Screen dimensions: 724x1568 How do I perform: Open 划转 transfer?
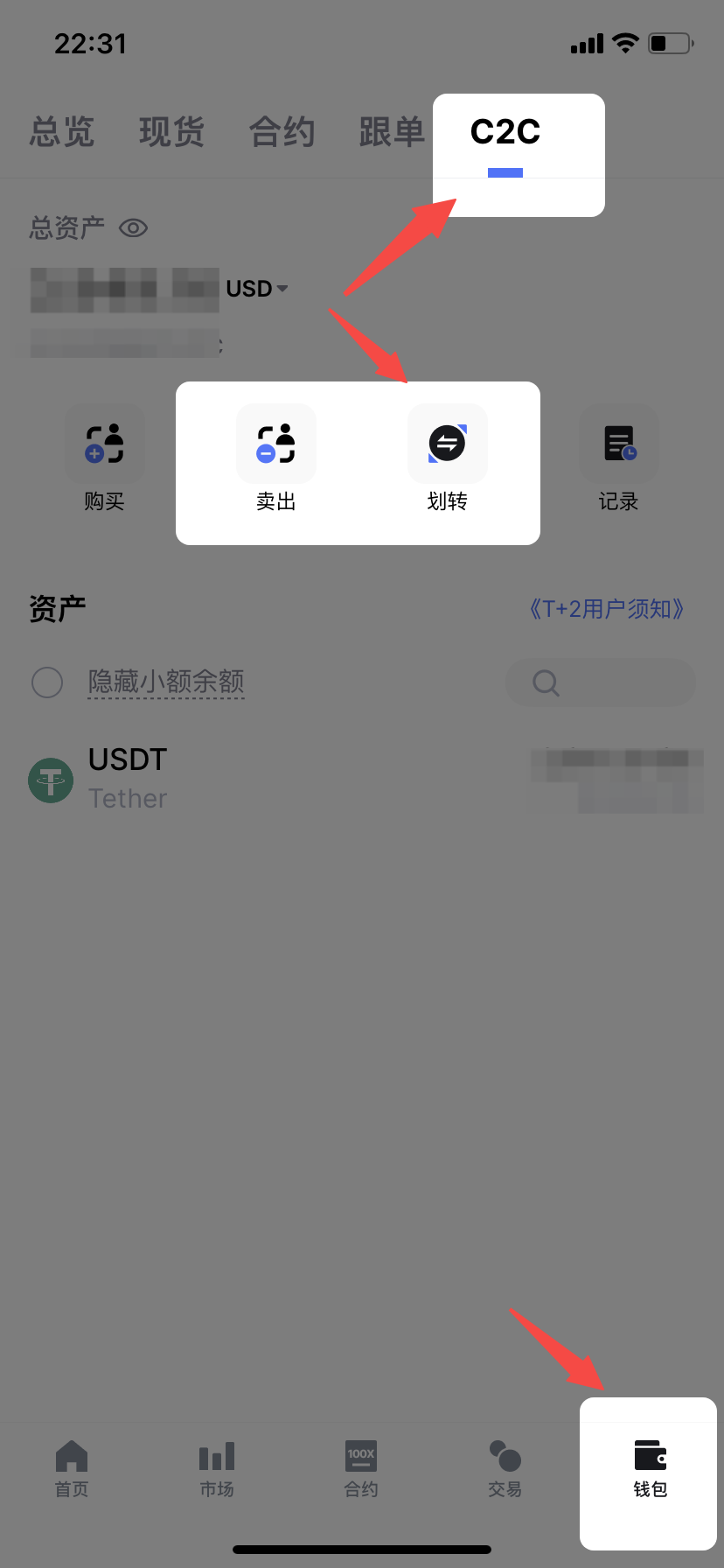(447, 458)
